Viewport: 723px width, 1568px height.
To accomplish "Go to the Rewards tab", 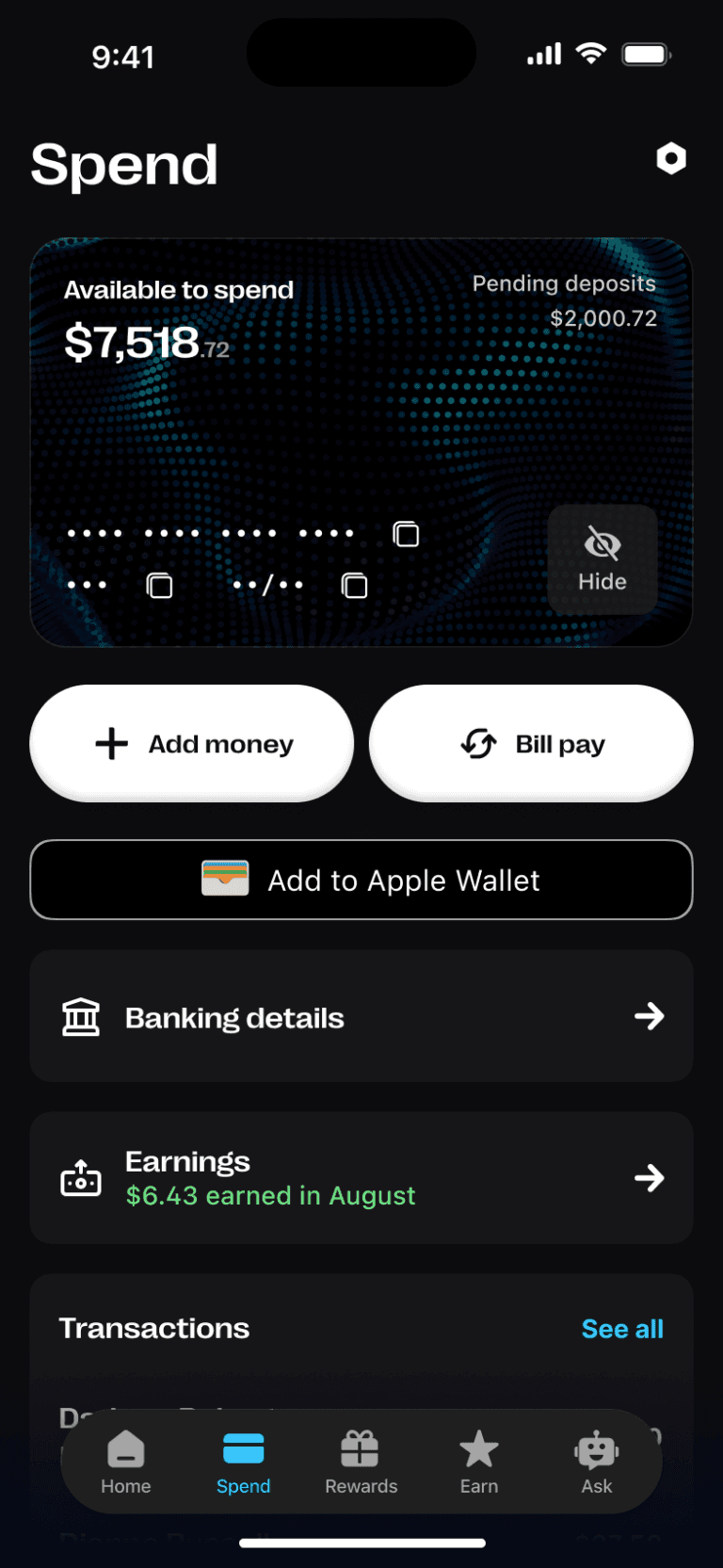I will click(361, 1463).
